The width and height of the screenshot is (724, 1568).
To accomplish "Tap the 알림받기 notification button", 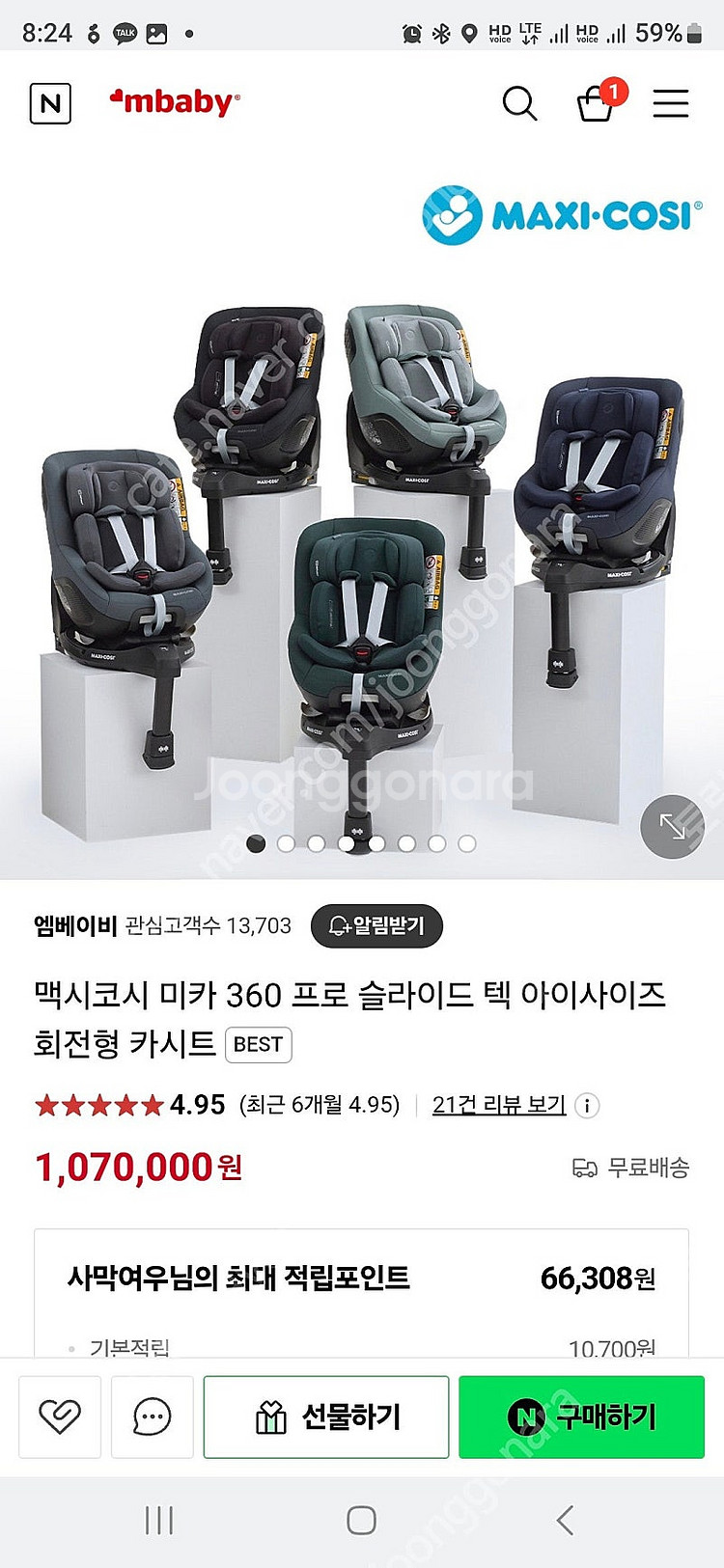I will click(376, 926).
